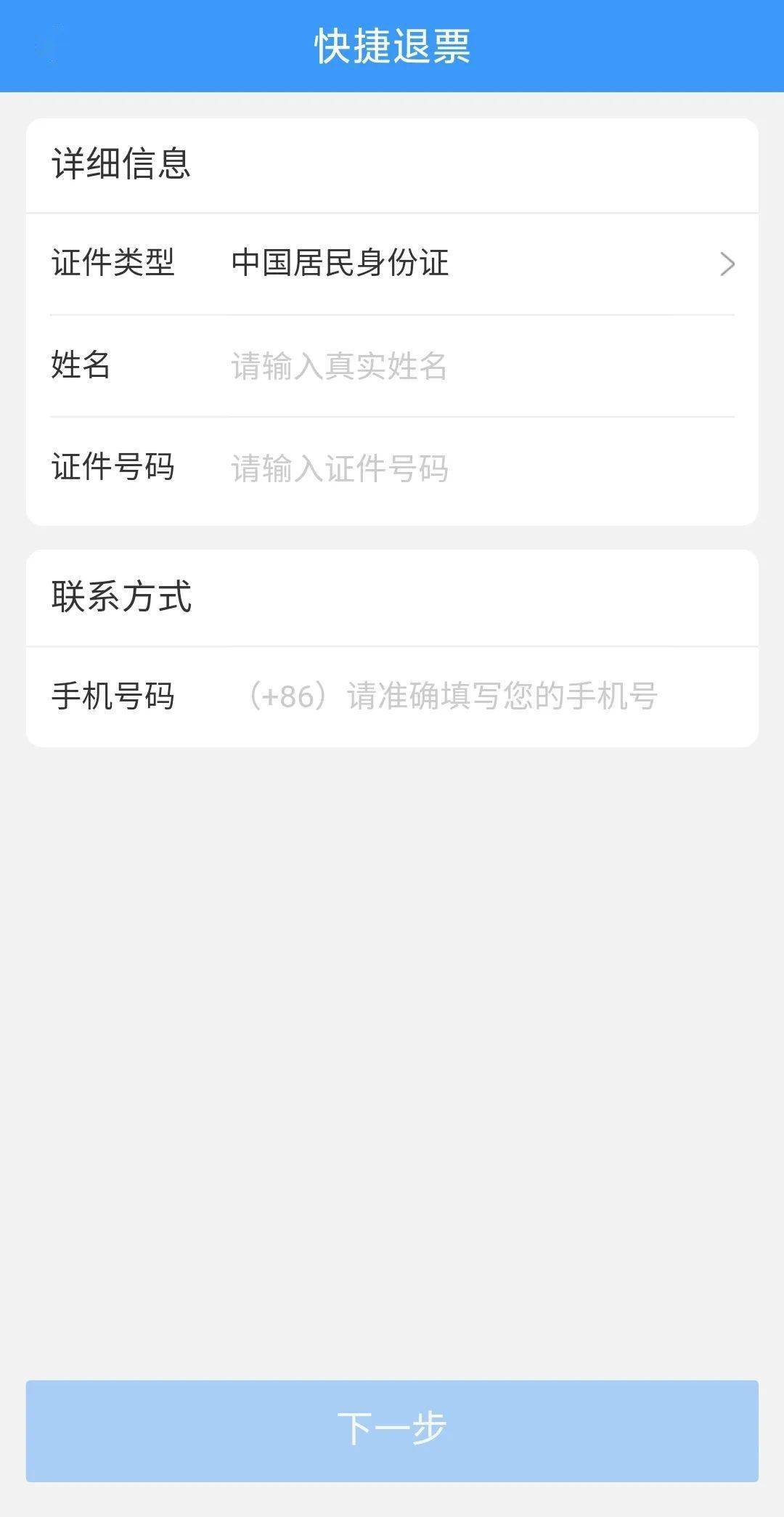Tap the 请输入真实姓名 placeholder

tap(339, 367)
